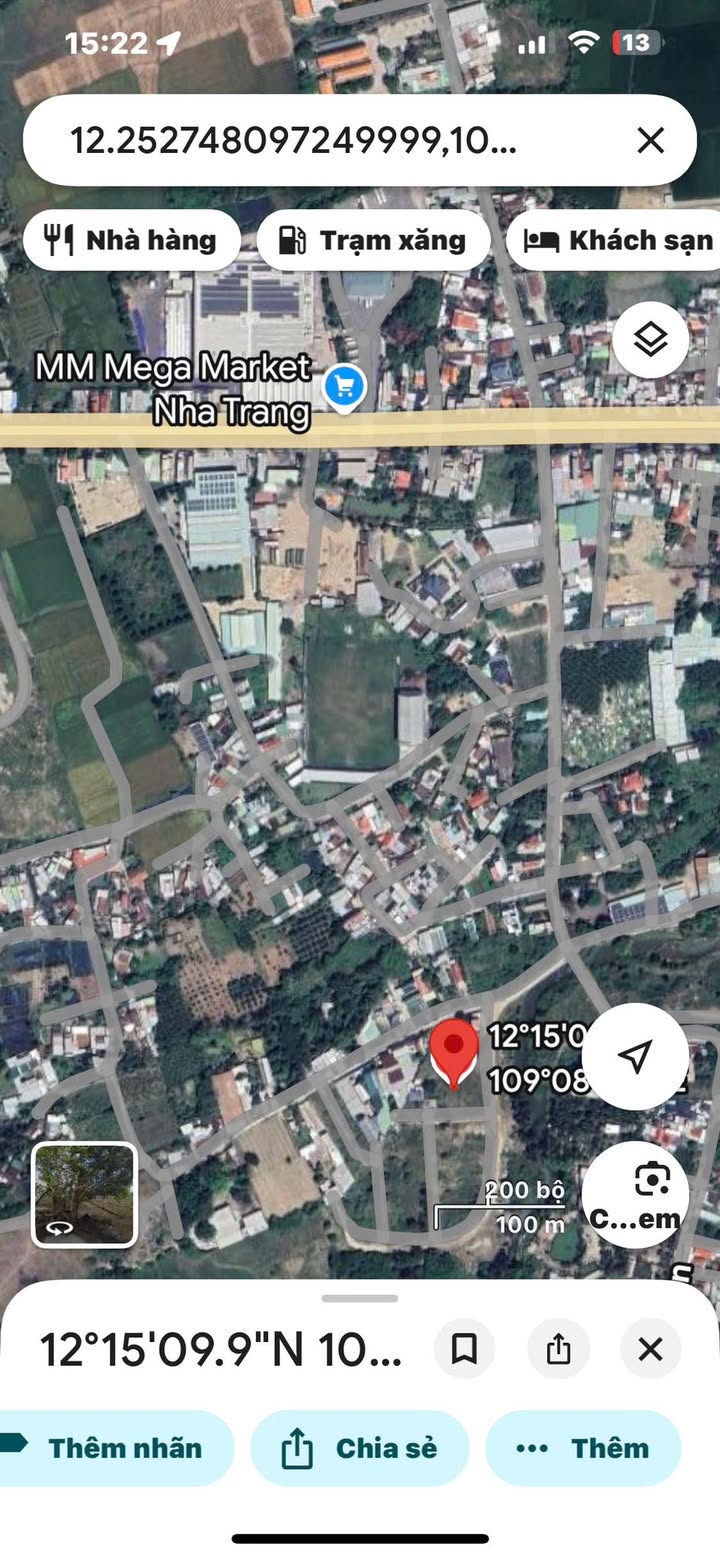Edit the coordinates search field
This screenshot has width=720, height=1559.
(x=300, y=141)
